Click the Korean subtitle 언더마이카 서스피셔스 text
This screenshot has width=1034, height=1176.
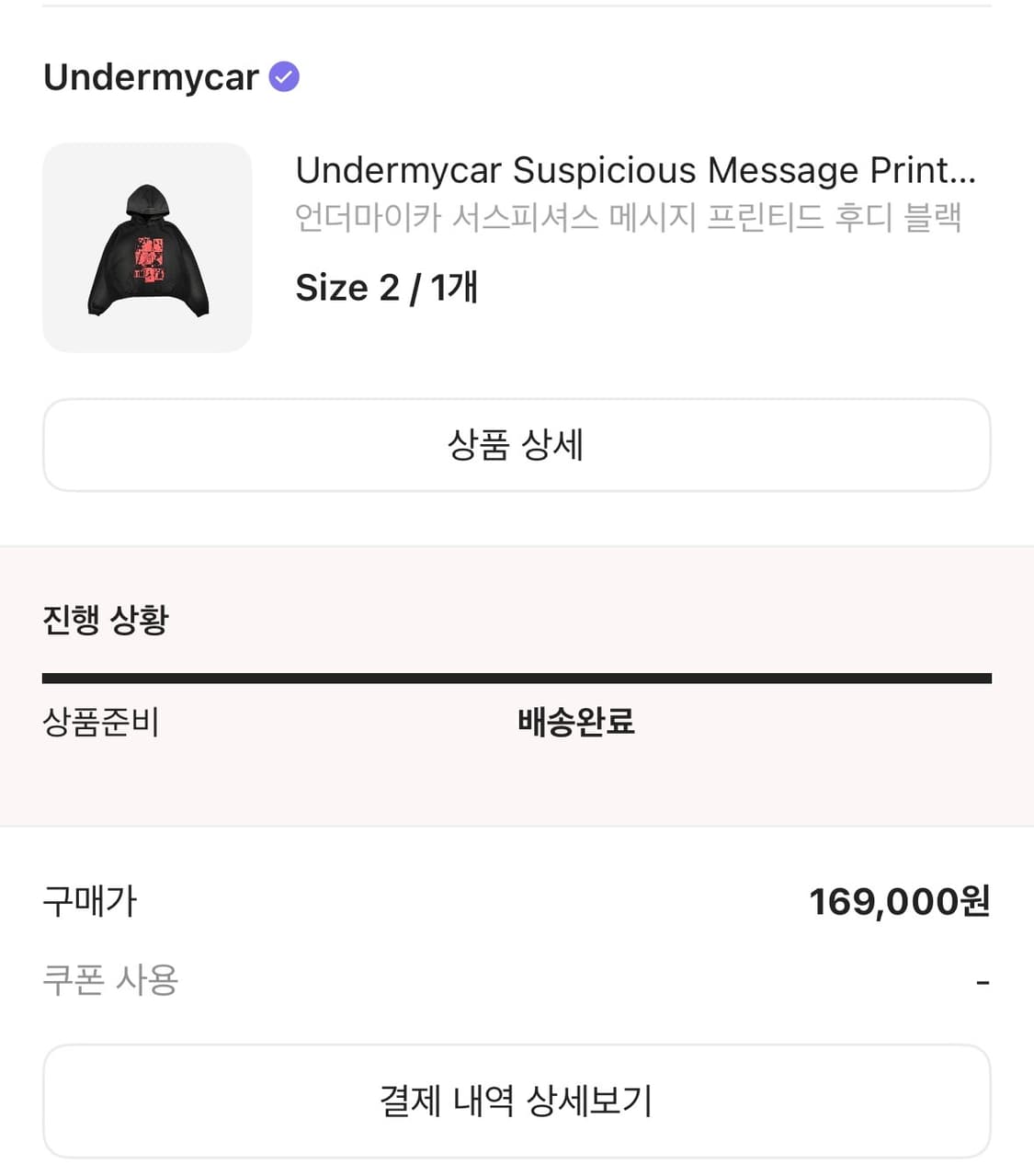pyautogui.click(x=630, y=218)
